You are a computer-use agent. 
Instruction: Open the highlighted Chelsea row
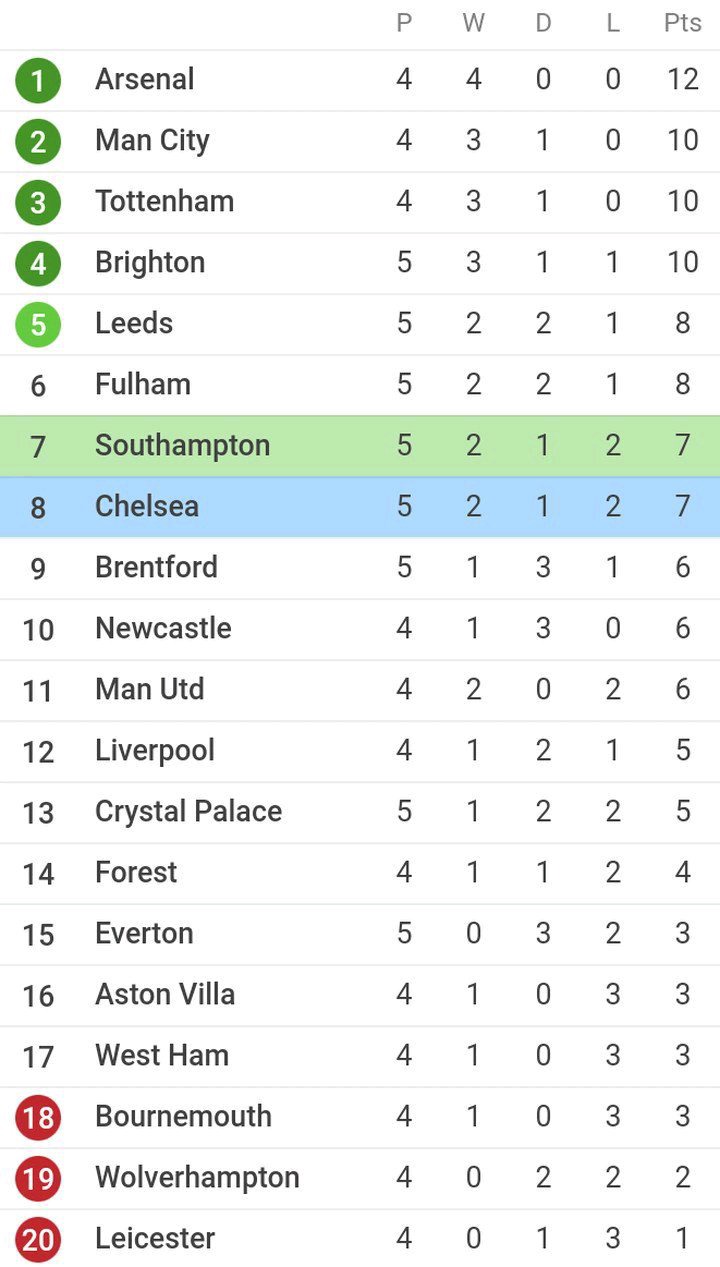tap(360, 507)
